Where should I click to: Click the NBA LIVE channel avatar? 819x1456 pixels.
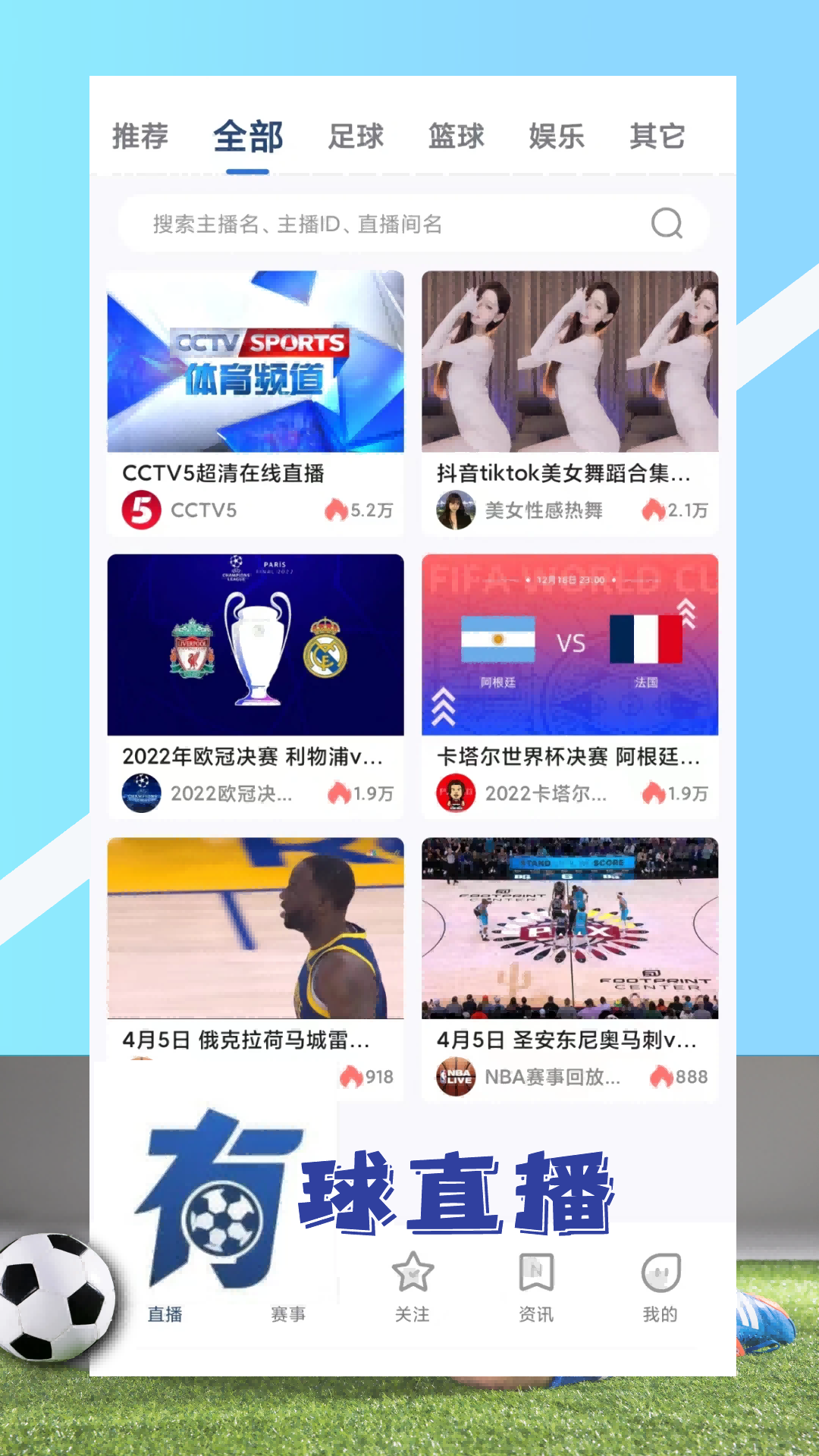tap(456, 1077)
